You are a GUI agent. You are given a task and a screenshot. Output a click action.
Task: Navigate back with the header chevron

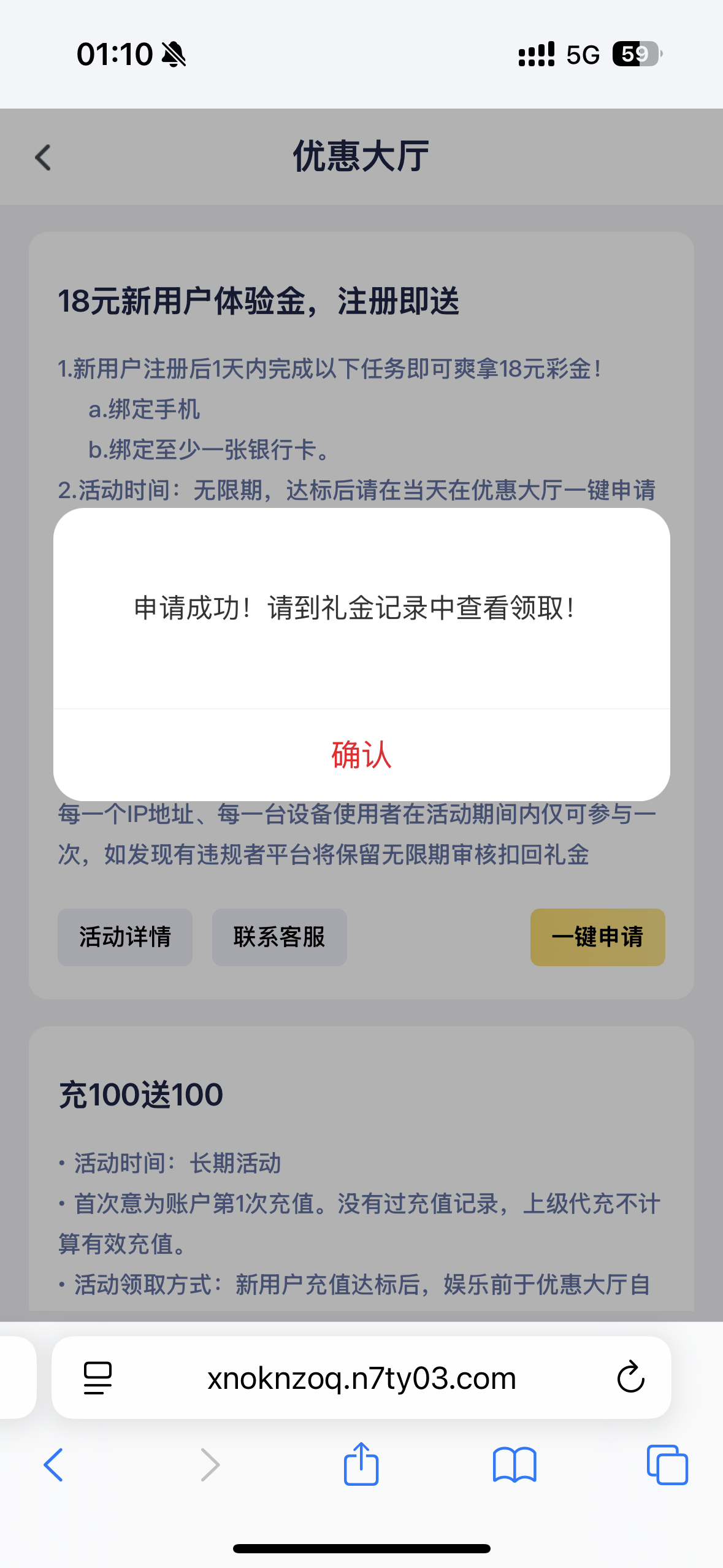[x=43, y=158]
